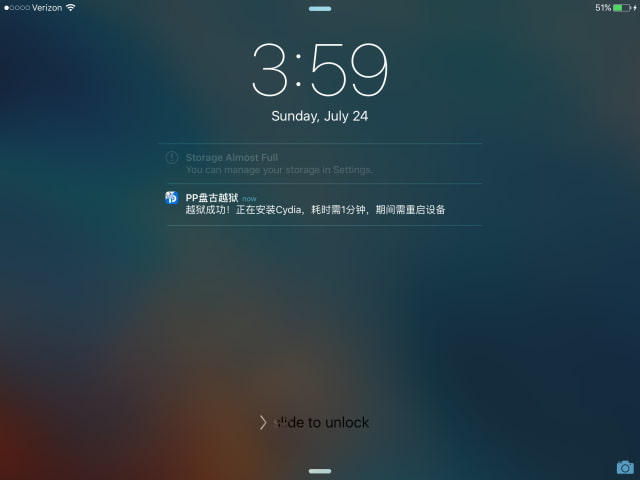Image resolution: width=640 pixels, height=480 pixels.
Task: Tap the Control Center grabber at bottom
Action: click(320, 470)
